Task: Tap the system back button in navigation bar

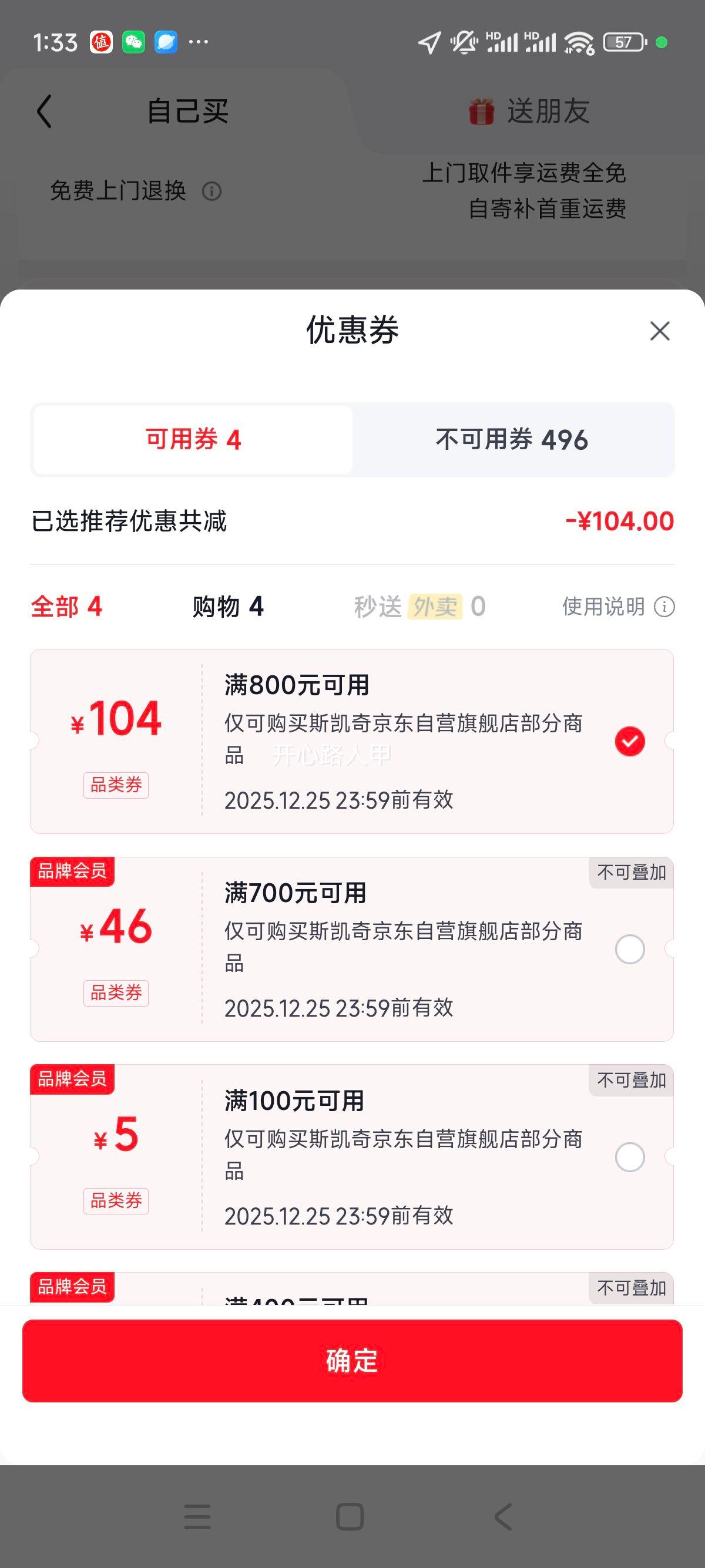Action: tap(504, 1516)
